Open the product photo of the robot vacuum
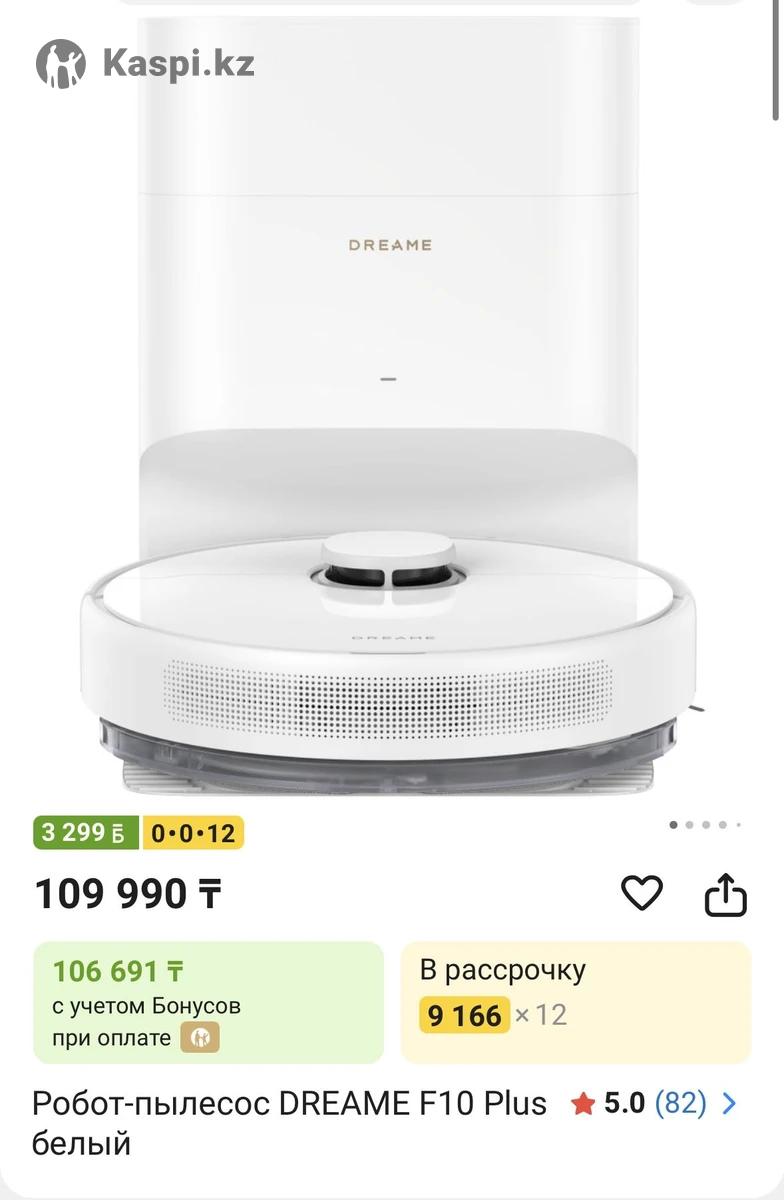Viewport: 784px width, 1200px height. point(390,420)
